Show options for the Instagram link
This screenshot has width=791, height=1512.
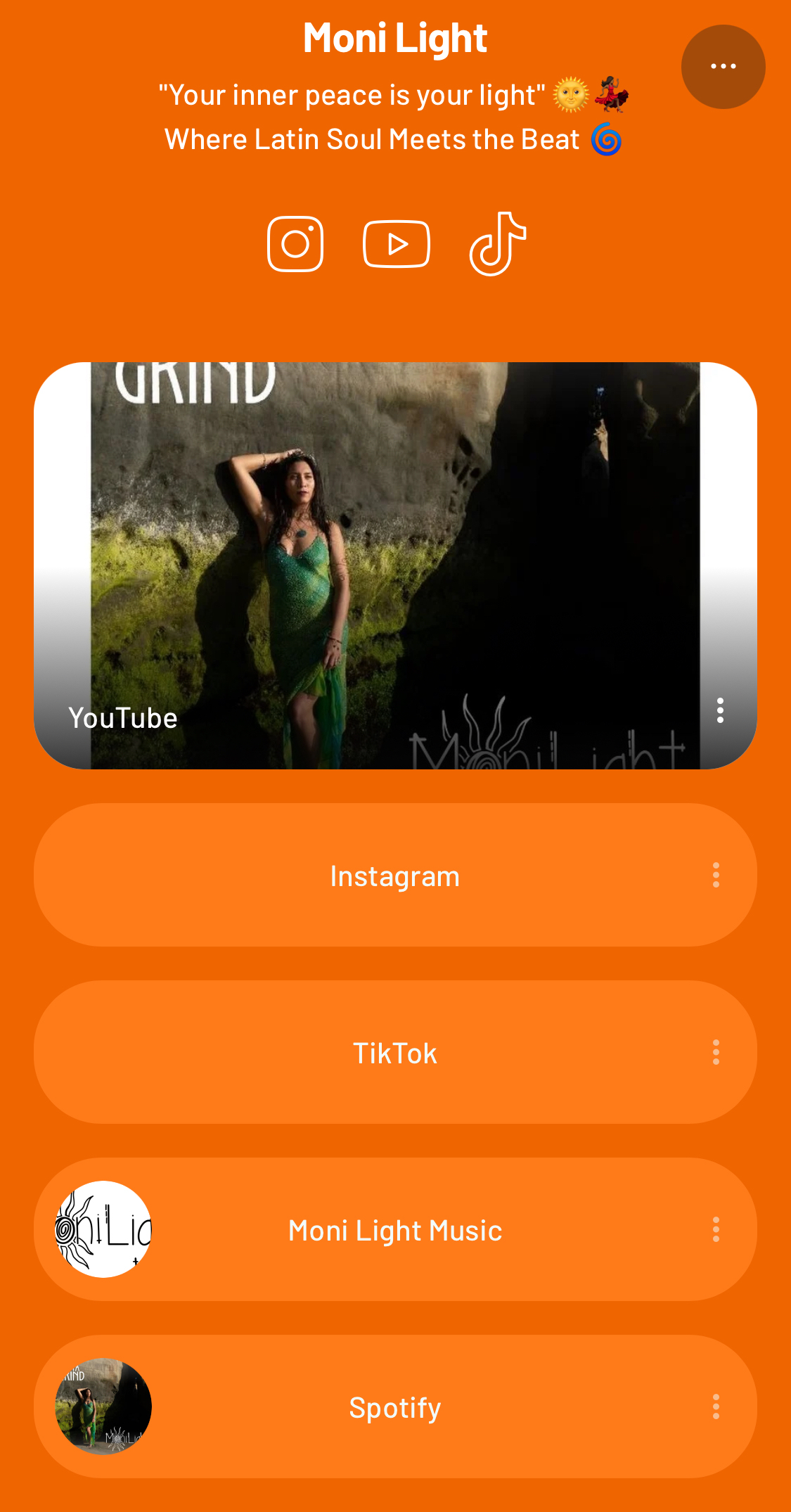pyautogui.click(x=716, y=875)
